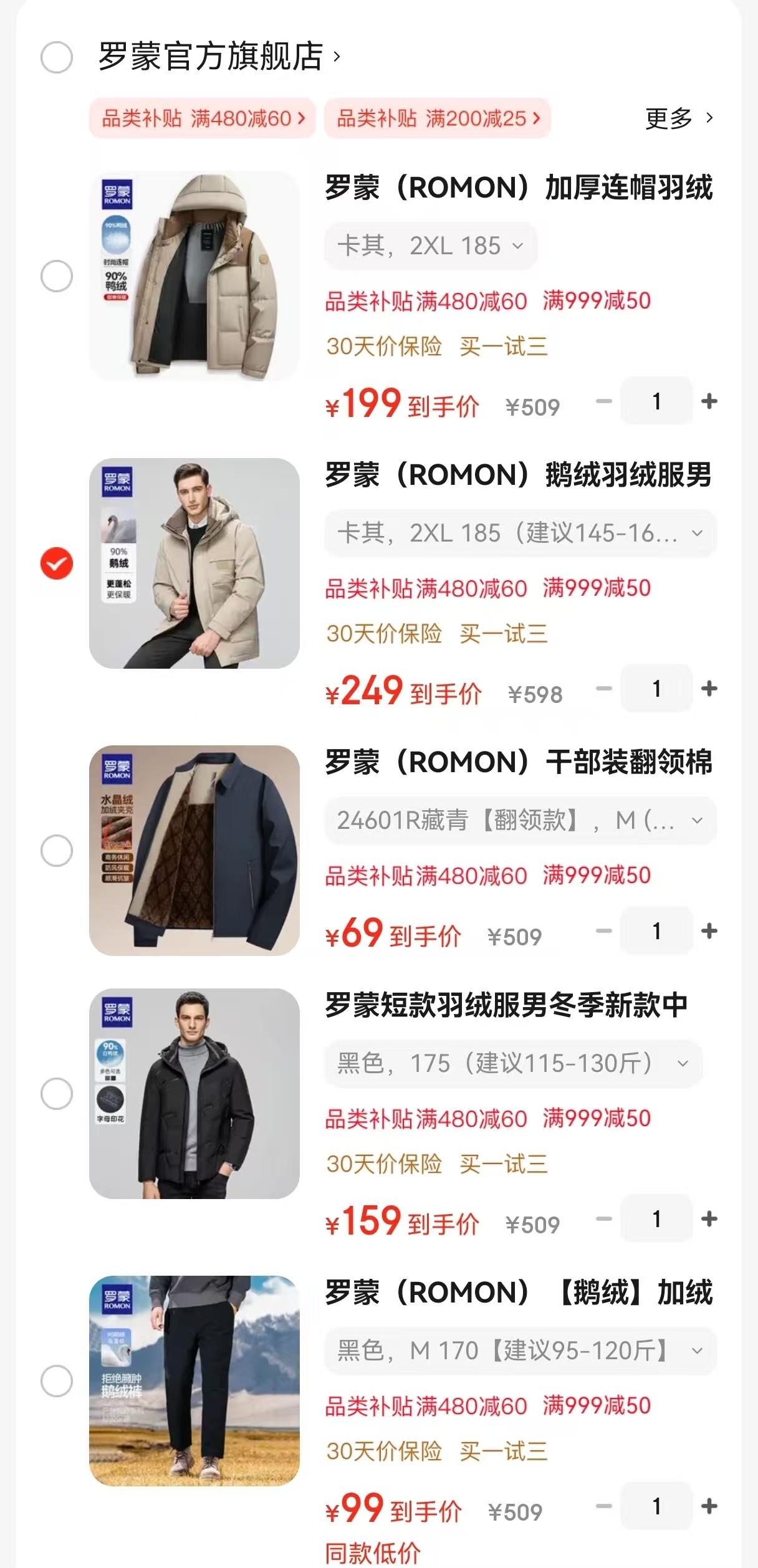Increase quantity of the ¥249 goose down jacket
The image size is (758, 1568).
(709, 689)
